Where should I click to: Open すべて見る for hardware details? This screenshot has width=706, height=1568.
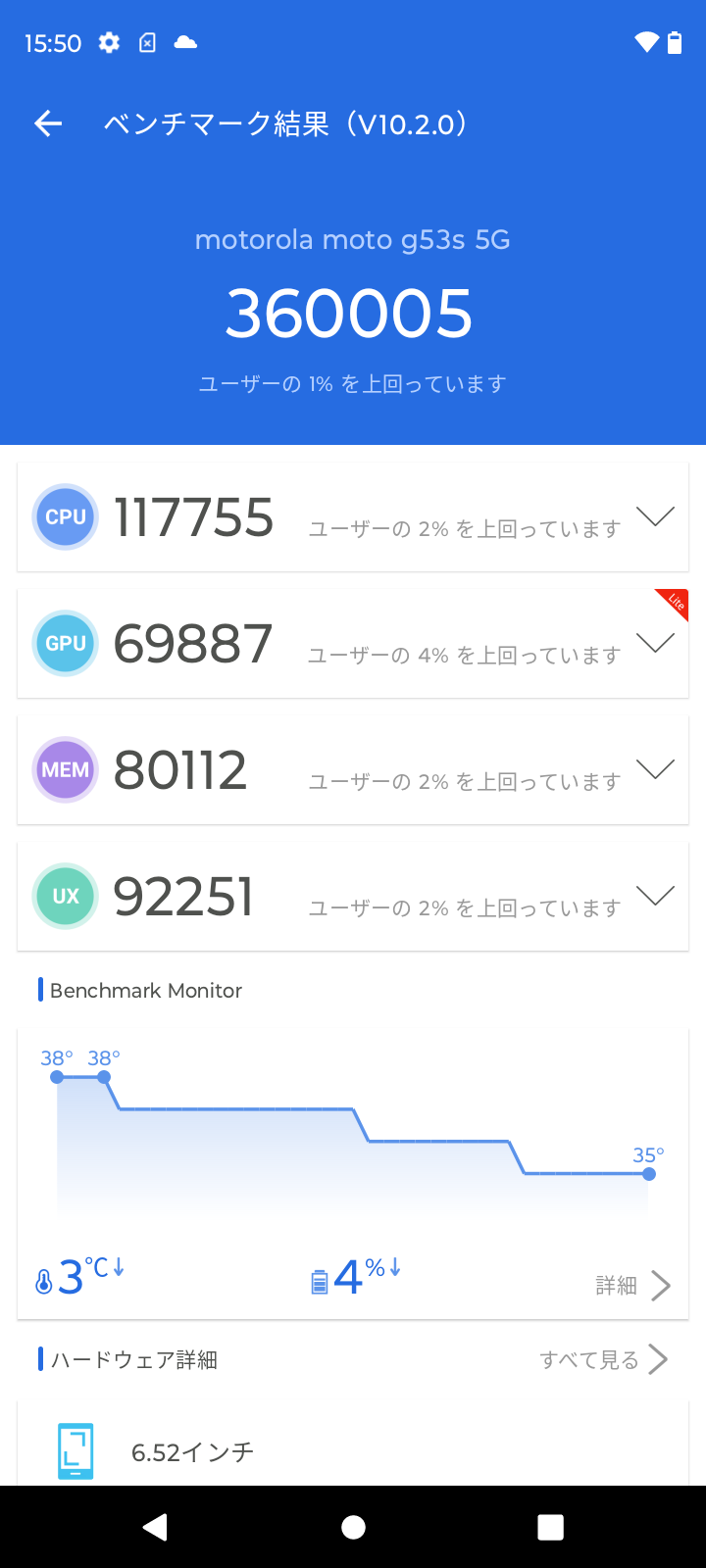604,1359
